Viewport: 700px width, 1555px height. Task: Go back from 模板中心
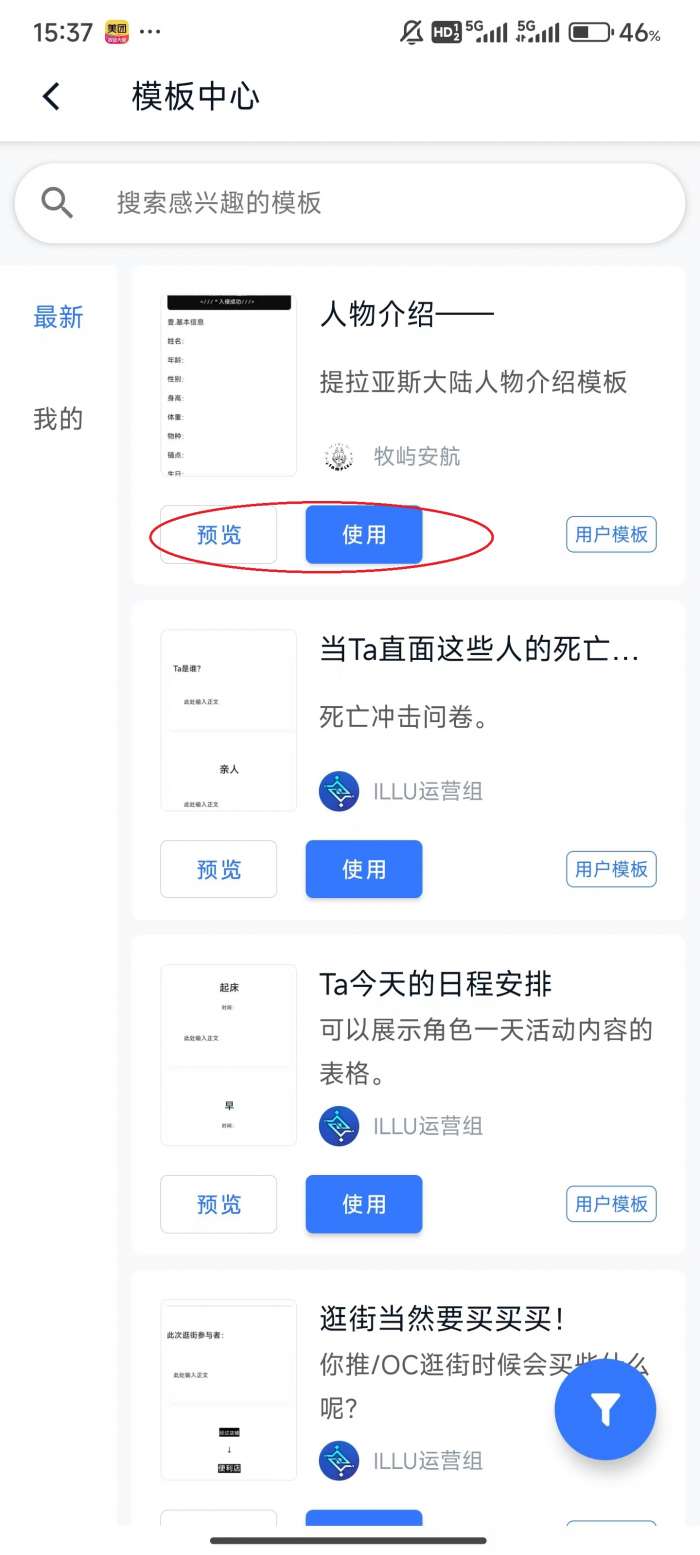click(52, 97)
